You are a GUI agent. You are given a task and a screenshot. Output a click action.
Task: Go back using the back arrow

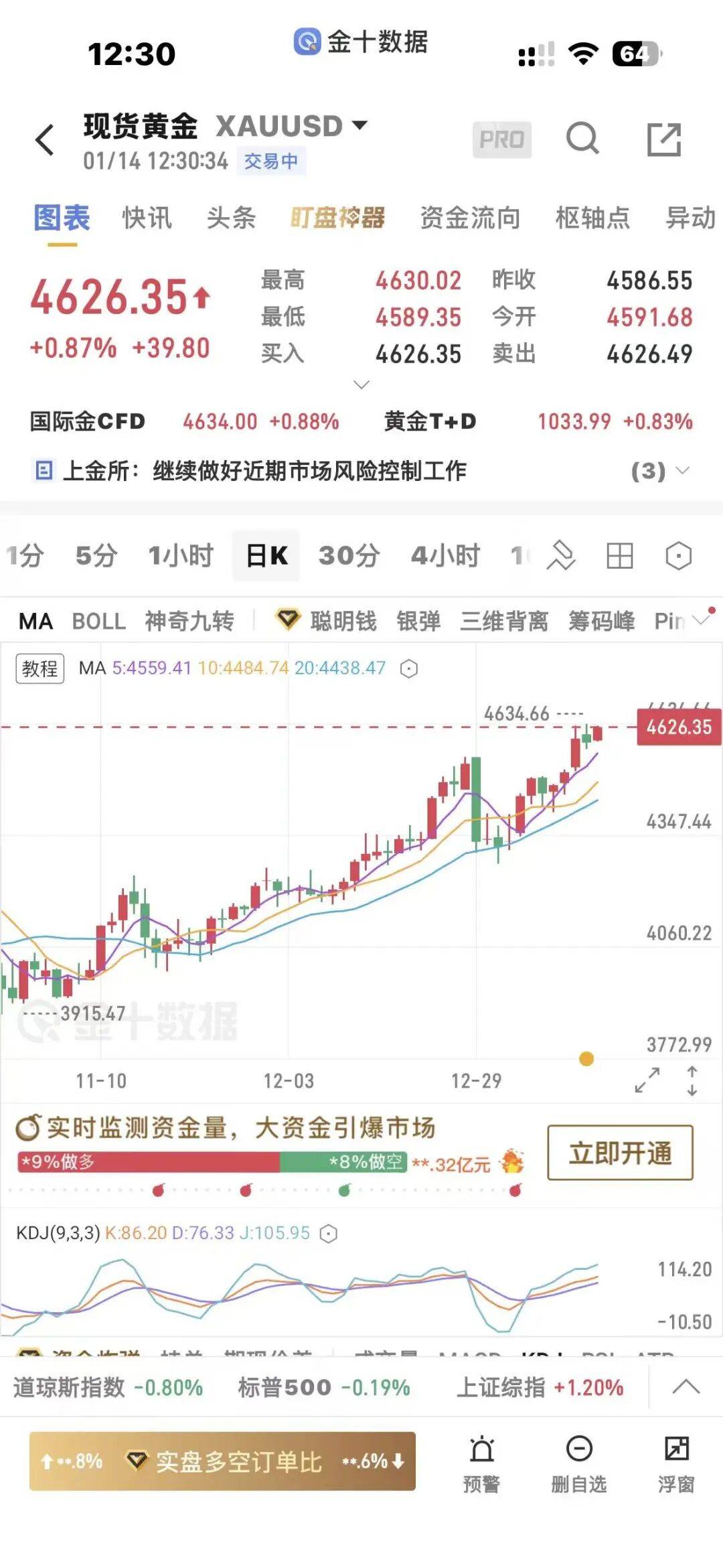pyautogui.click(x=45, y=141)
